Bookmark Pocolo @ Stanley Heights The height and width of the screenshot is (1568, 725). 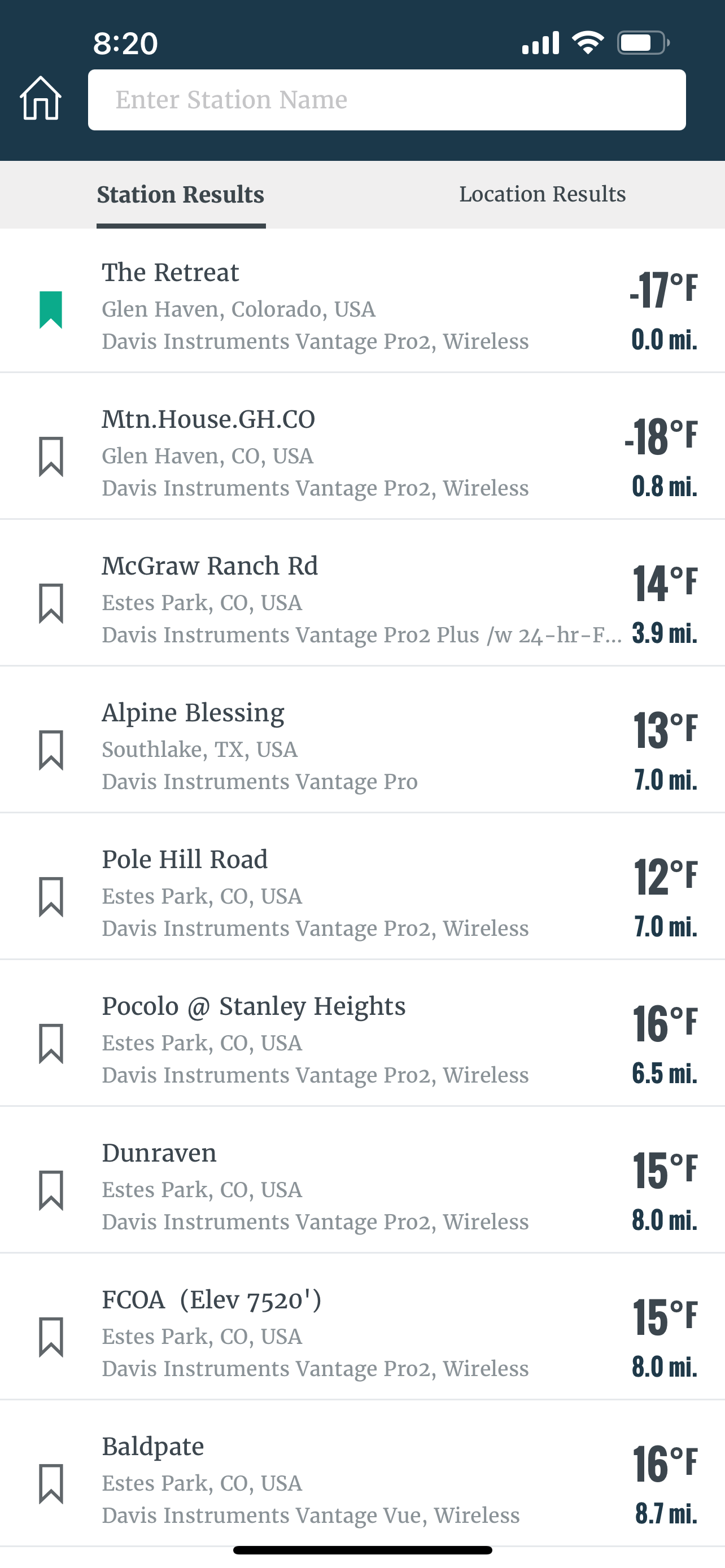tap(51, 1043)
